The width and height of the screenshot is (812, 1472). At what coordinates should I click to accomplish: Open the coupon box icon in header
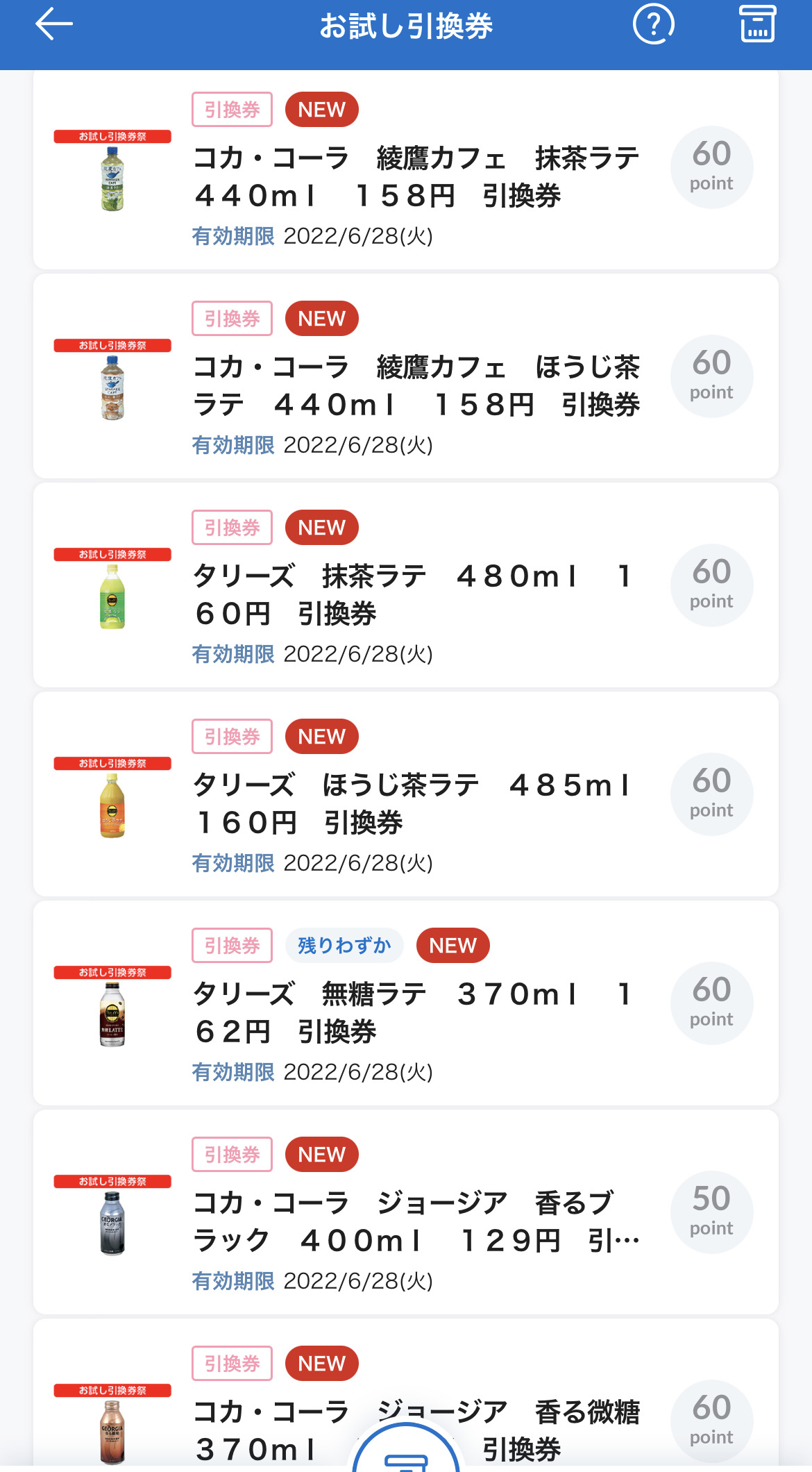click(757, 25)
